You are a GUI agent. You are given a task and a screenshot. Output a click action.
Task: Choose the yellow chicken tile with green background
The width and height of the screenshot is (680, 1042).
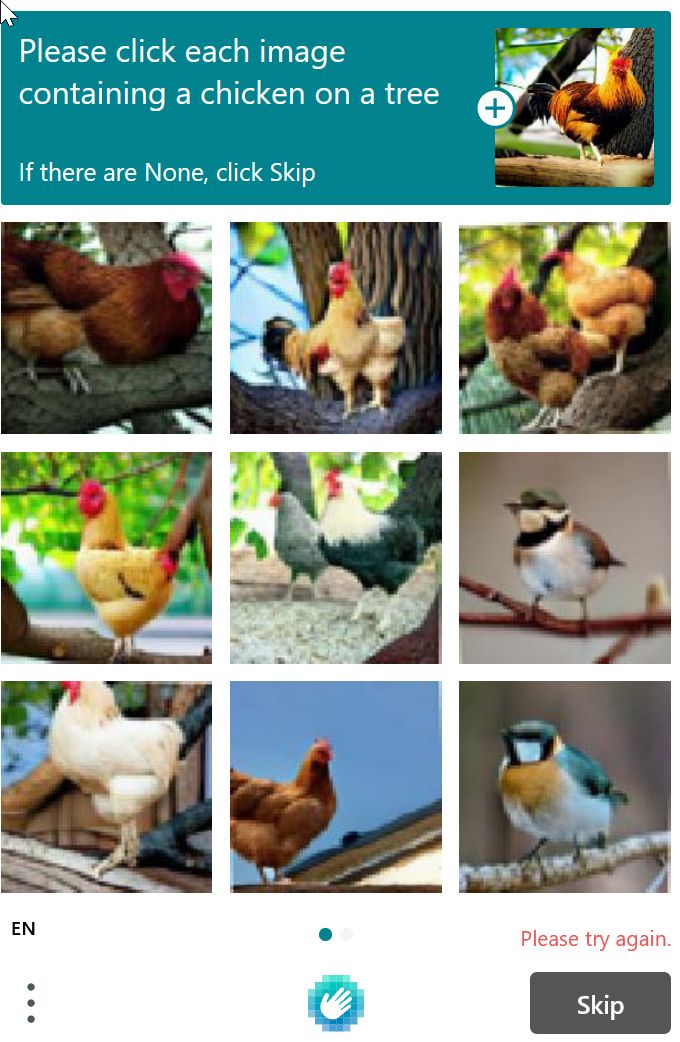click(x=106, y=557)
